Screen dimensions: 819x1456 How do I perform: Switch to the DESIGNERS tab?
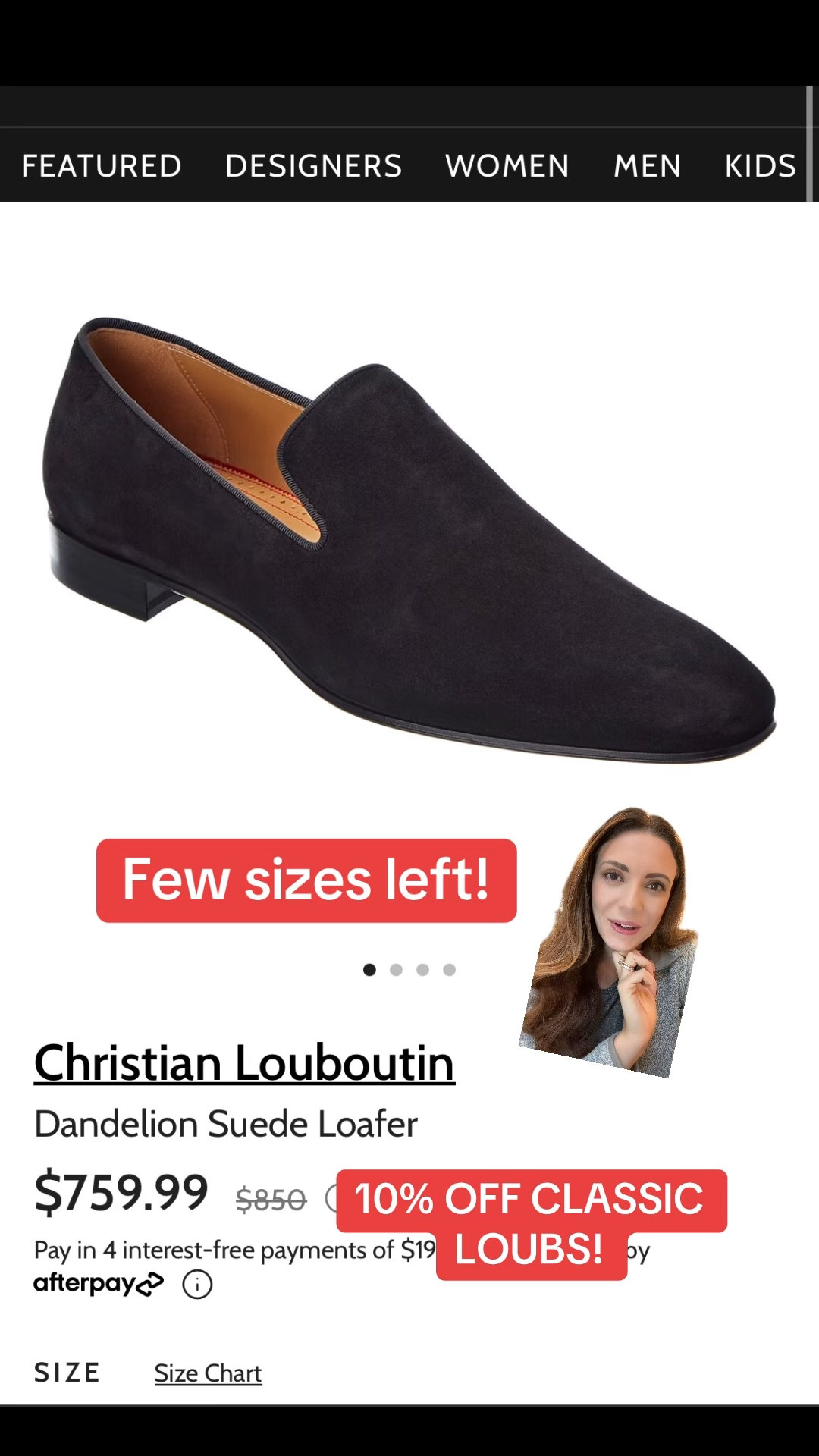[x=314, y=165]
